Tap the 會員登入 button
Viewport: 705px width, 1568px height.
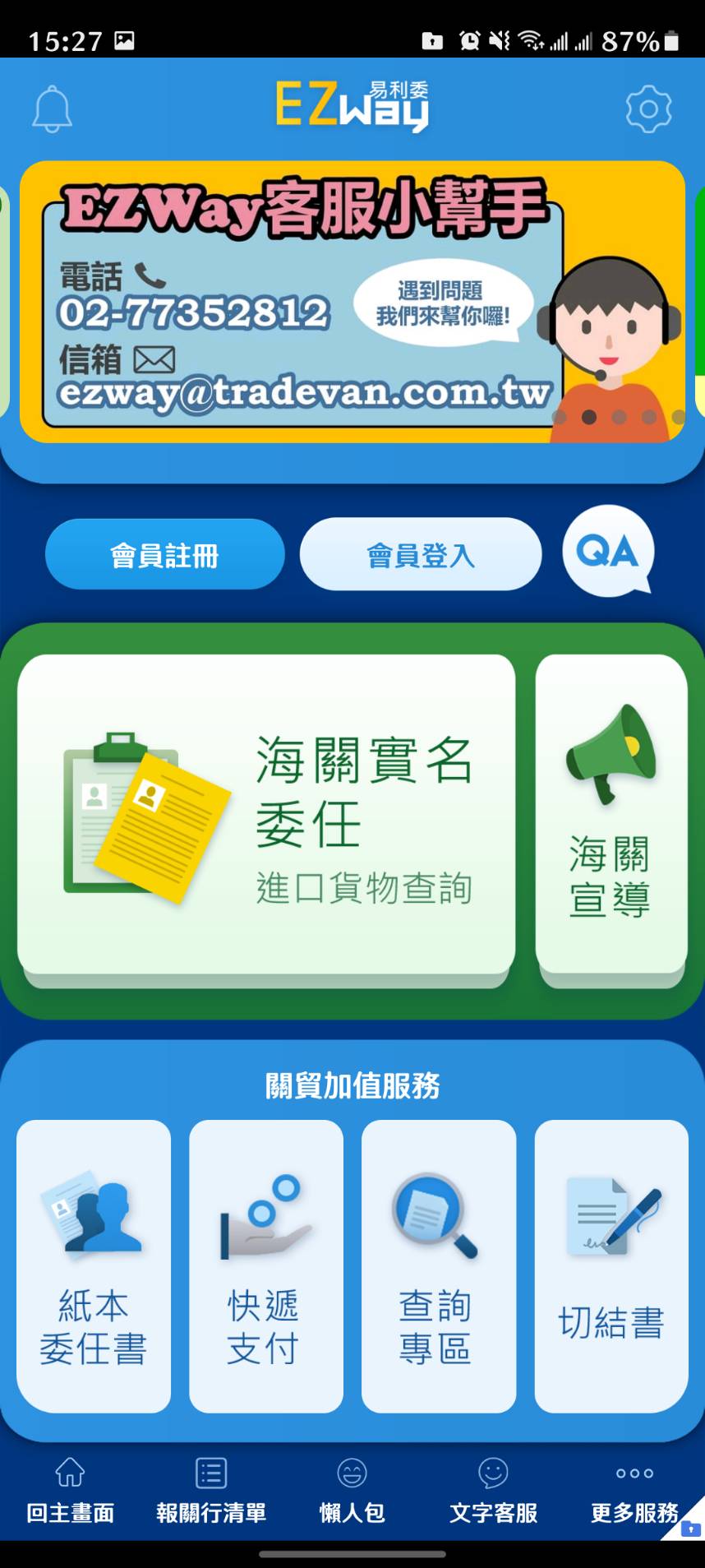click(421, 554)
